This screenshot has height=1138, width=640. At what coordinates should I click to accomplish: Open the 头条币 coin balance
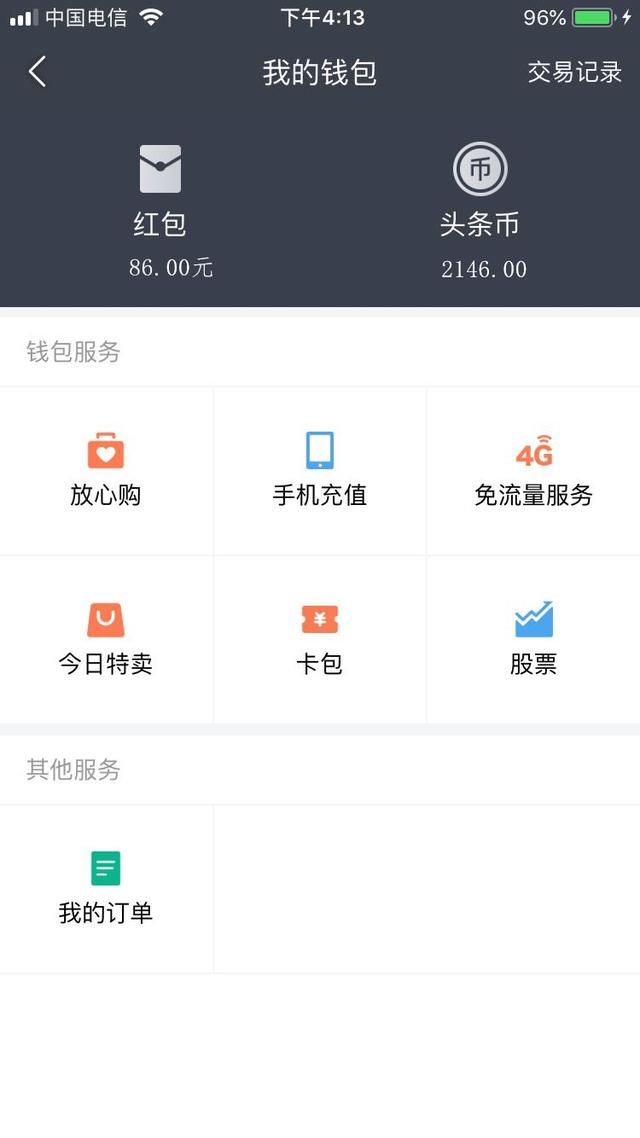tap(481, 210)
